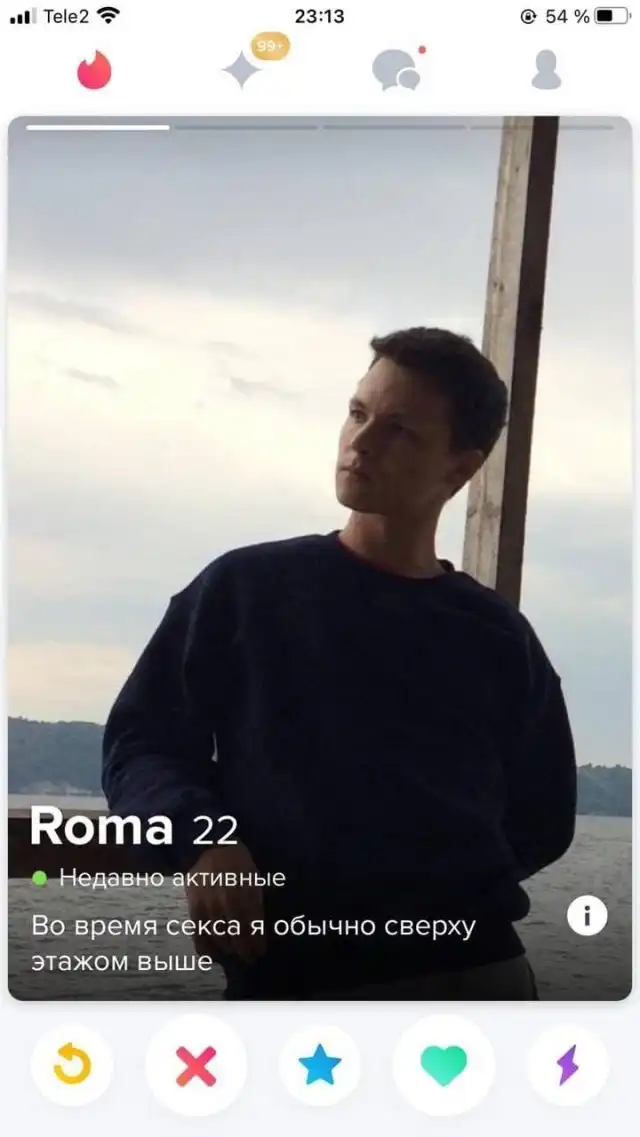
Task: Activate the purple Boost lightning
Action: [568, 1064]
